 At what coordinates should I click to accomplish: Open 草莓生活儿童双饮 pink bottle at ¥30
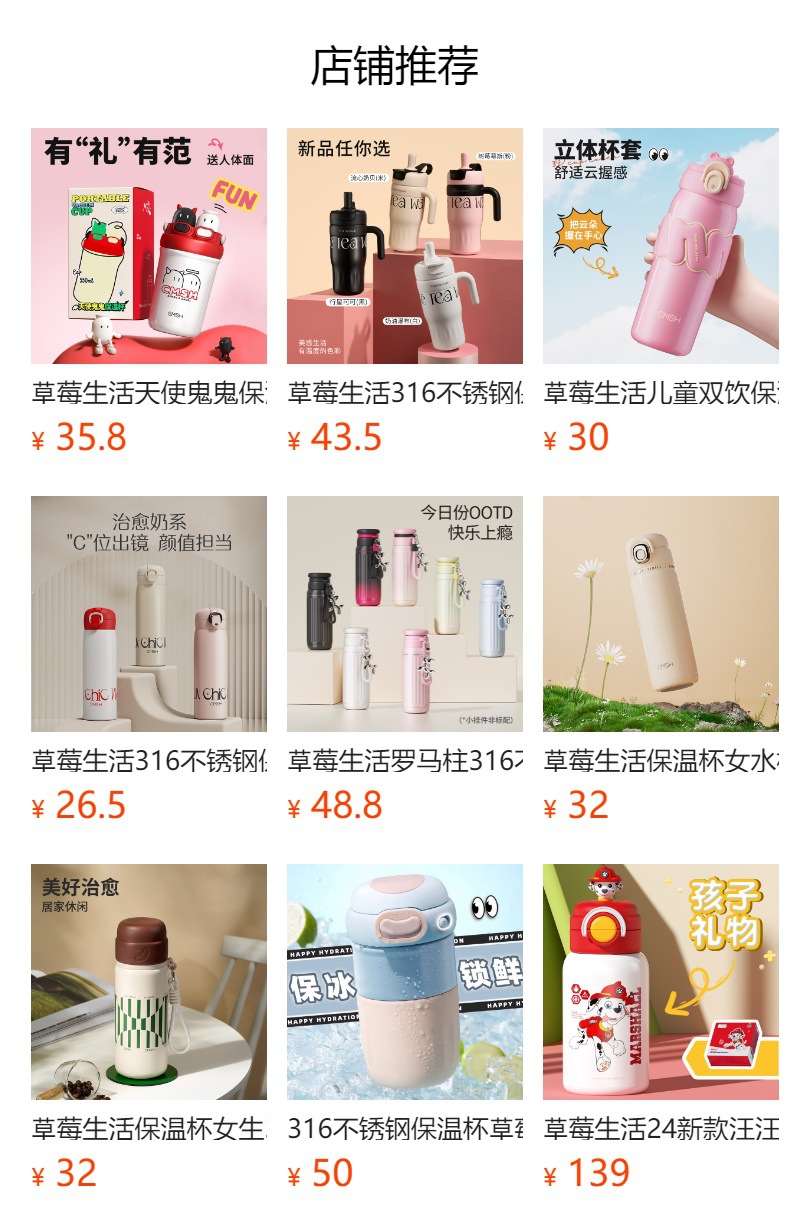click(x=660, y=246)
